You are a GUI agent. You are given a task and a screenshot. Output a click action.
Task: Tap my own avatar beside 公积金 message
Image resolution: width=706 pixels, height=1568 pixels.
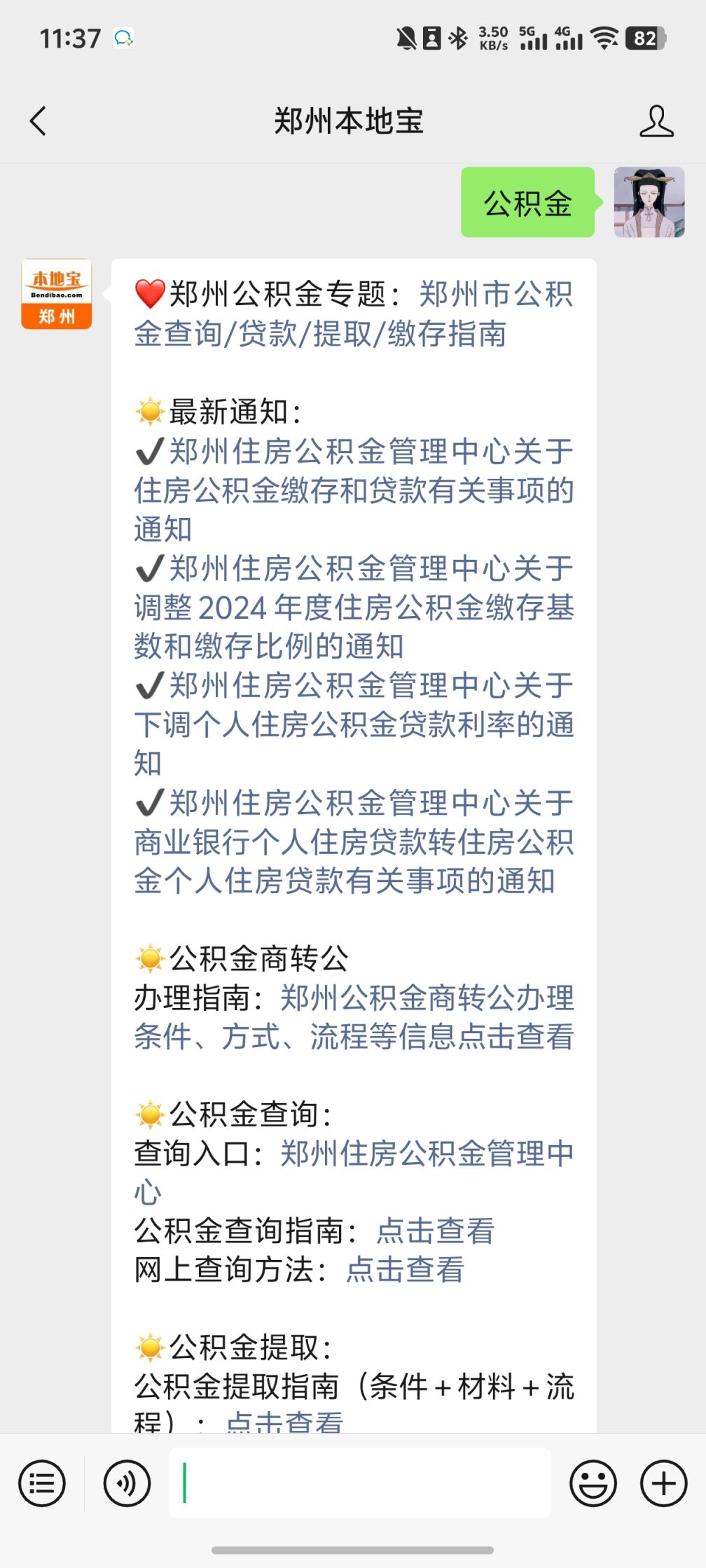649,202
